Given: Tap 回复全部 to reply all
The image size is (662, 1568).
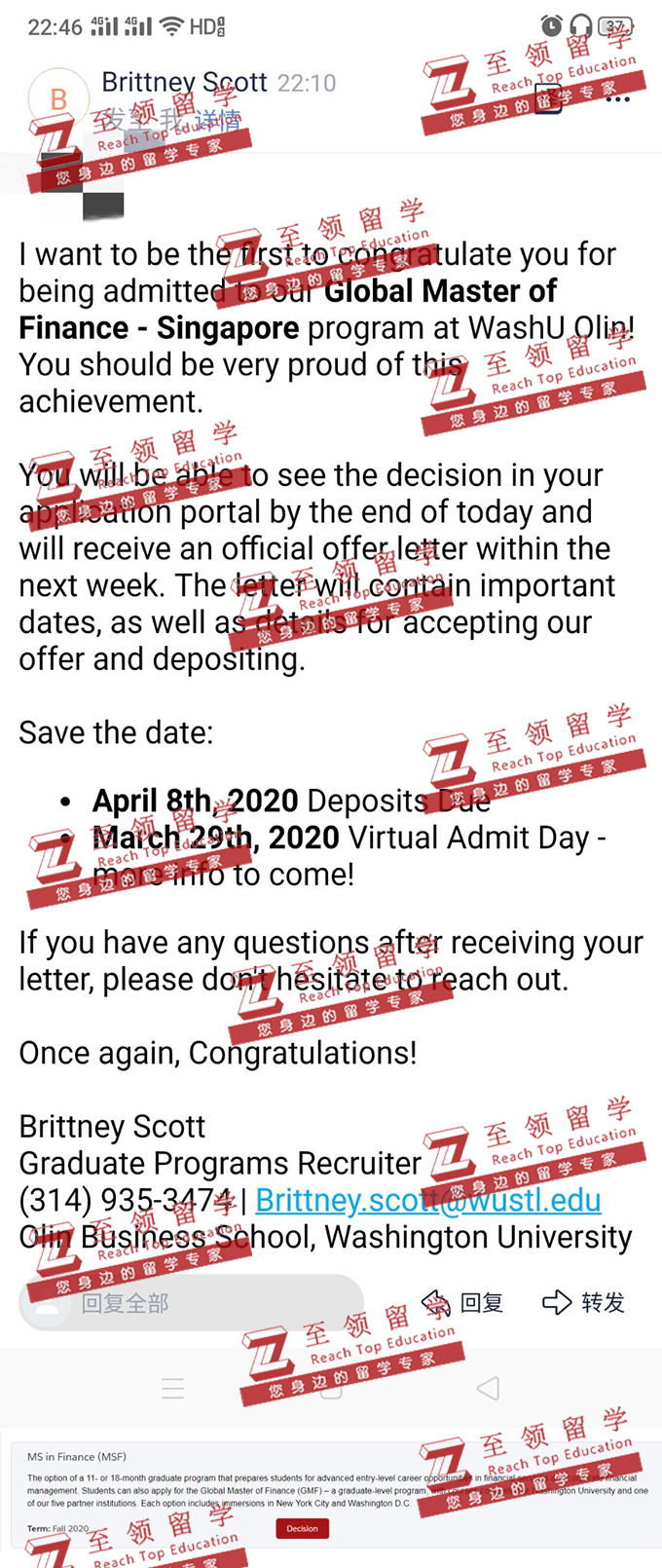Looking at the screenshot, I should 125,1303.
